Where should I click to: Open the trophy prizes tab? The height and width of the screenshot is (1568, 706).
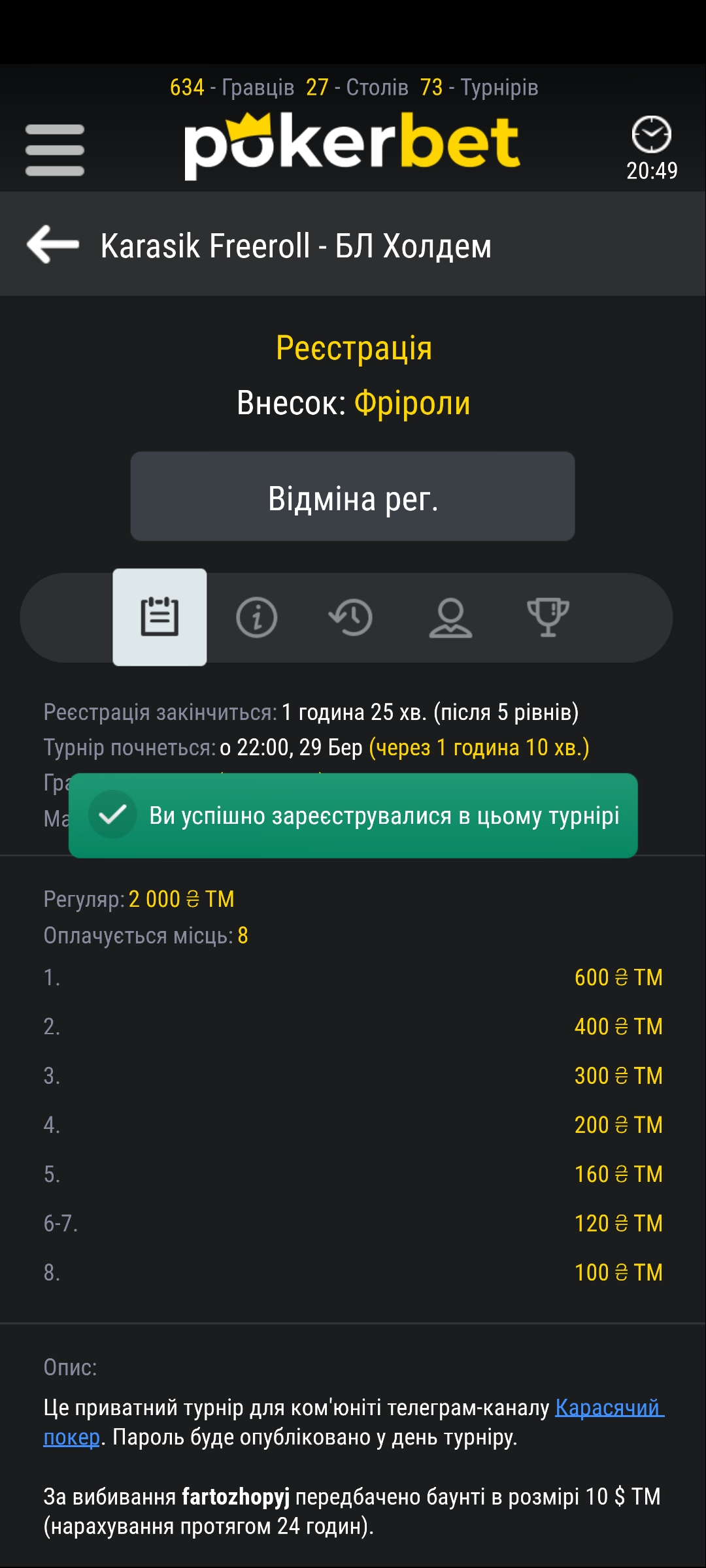[548, 617]
